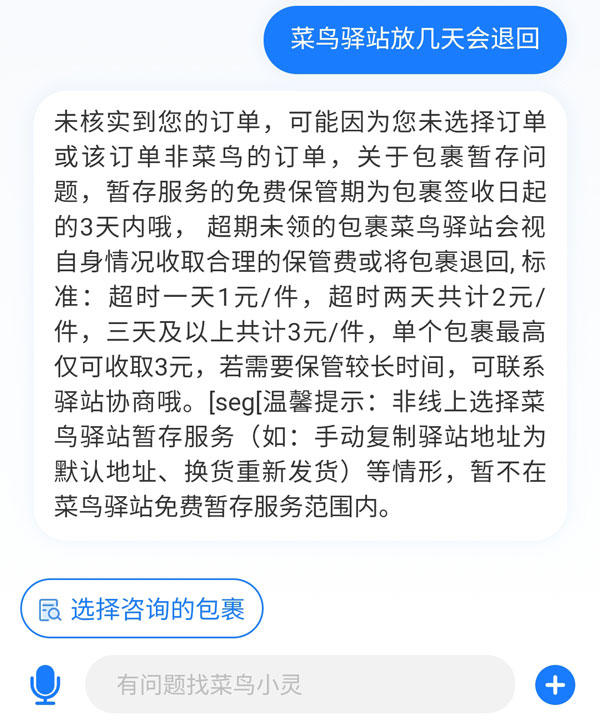
Task: Tap the microphone voice input icon
Action: (45, 685)
